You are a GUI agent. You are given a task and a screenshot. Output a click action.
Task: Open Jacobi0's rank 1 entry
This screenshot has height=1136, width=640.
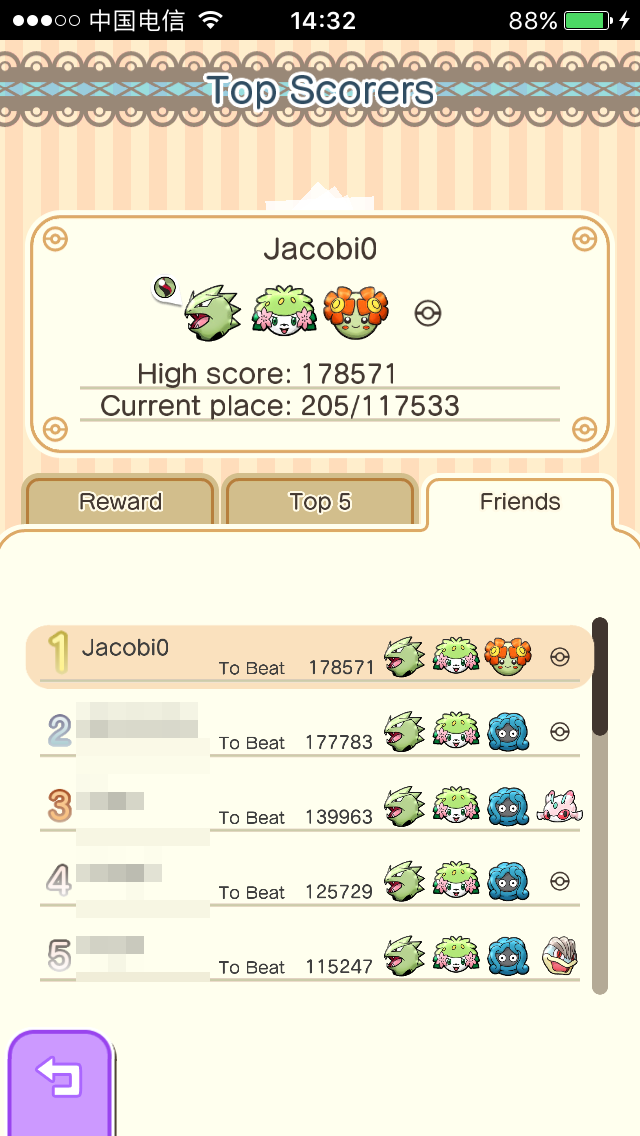(x=310, y=657)
